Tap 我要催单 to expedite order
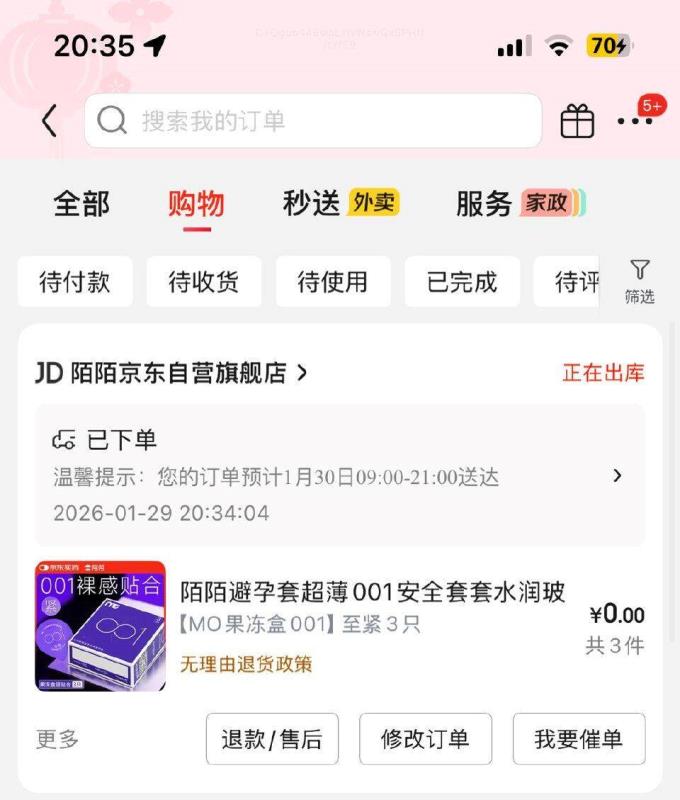The height and width of the screenshot is (800, 680). pyautogui.click(x=579, y=739)
